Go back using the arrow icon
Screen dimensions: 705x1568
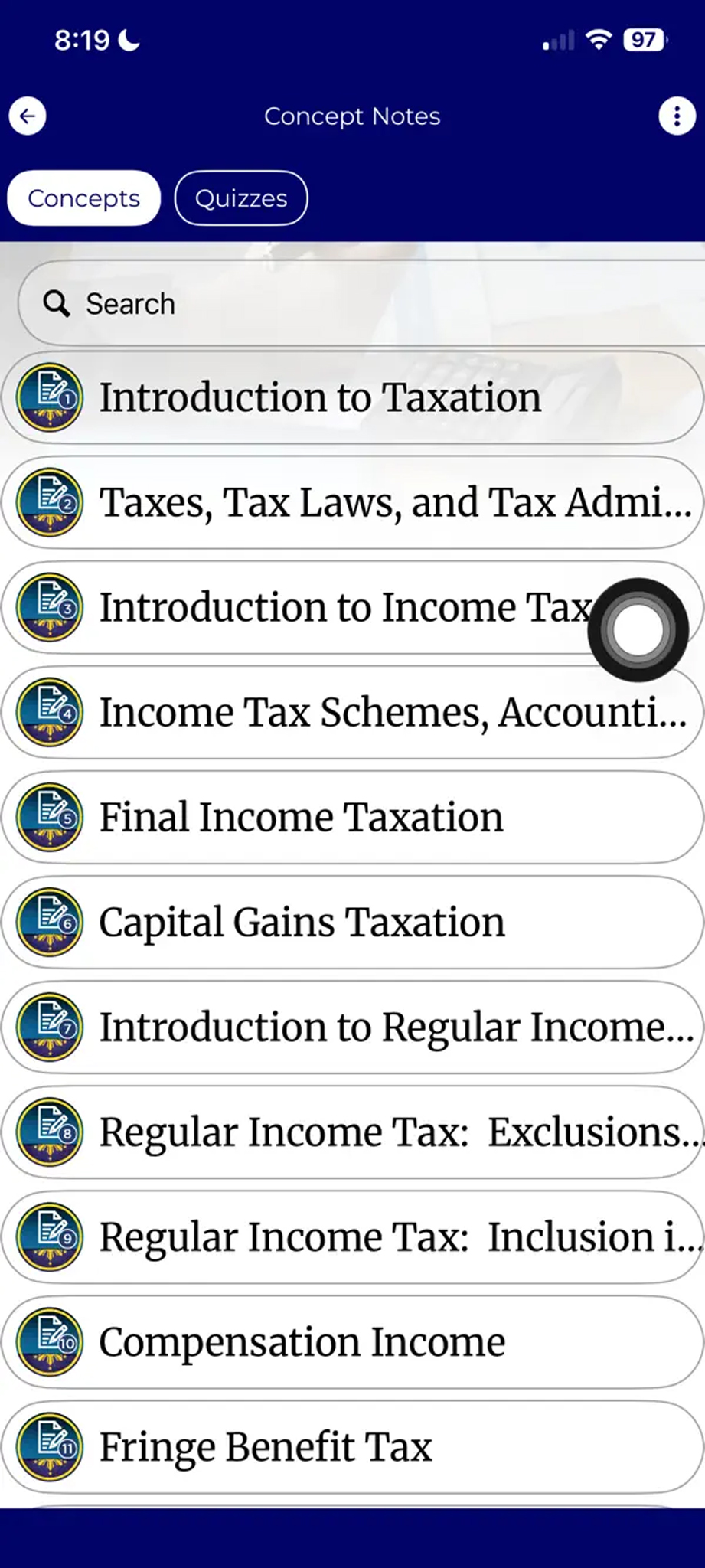click(x=28, y=116)
